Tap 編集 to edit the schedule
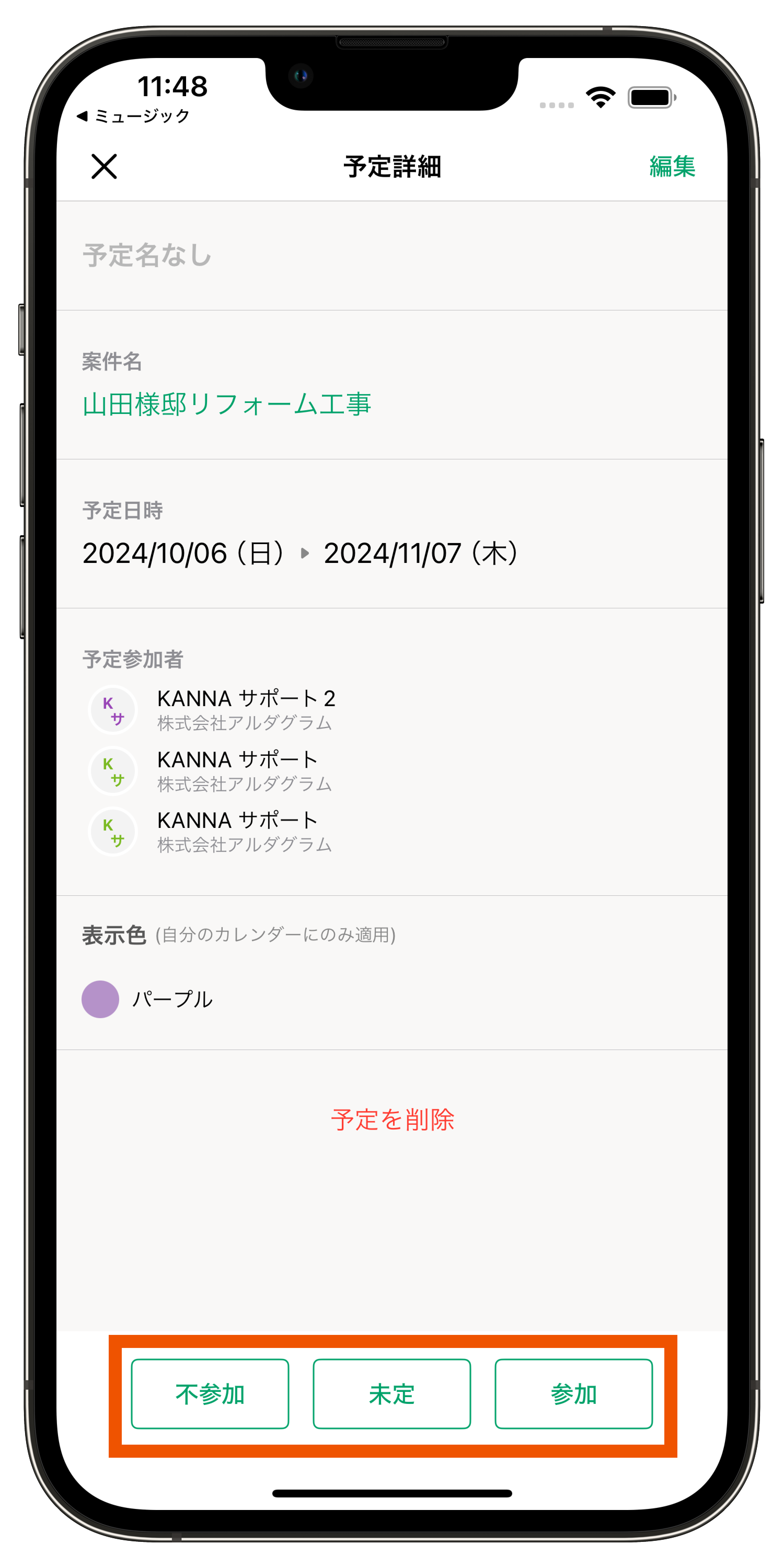Screen dimensions: 784x1568 point(671,166)
